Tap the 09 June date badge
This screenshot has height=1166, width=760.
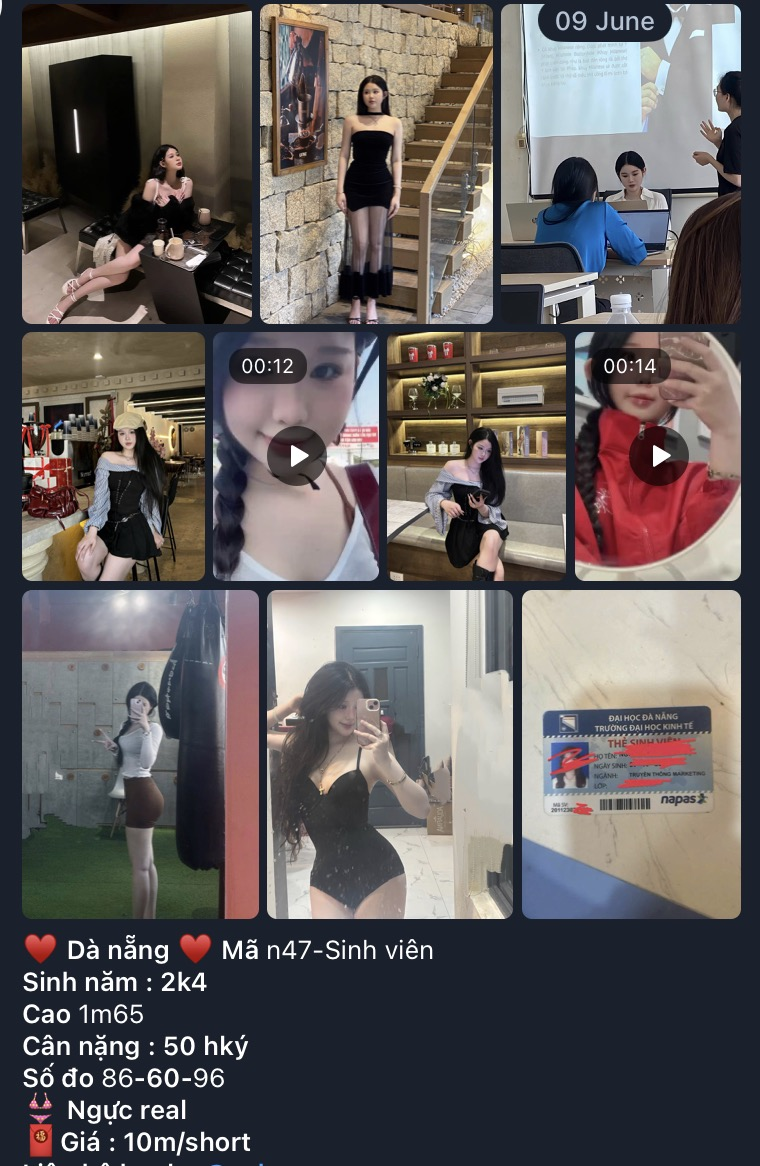tap(604, 21)
